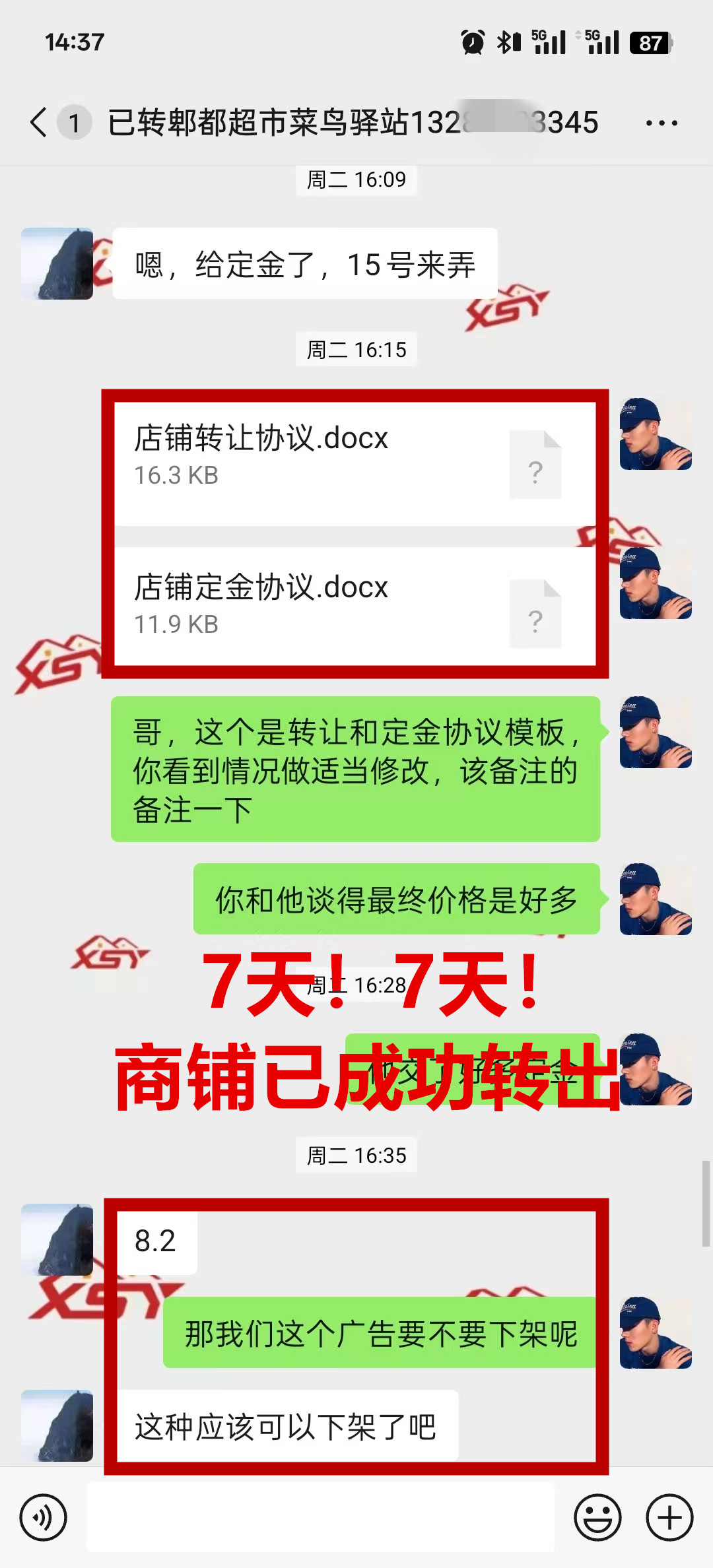Go back to the chat list
713x1568 pixels.
[x=39, y=123]
